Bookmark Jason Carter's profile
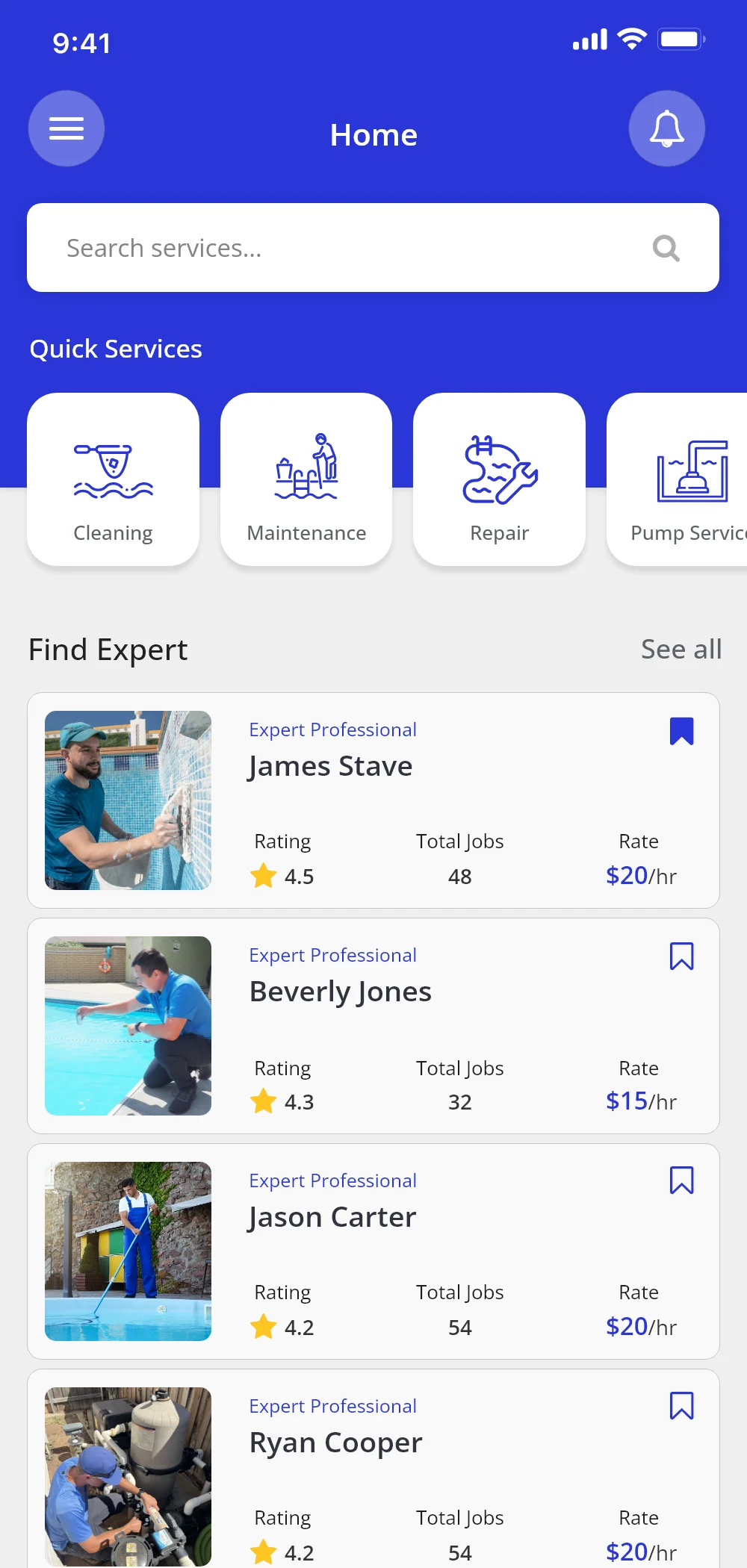Viewport: 747px width, 1568px height. (x=681, y=1180)
